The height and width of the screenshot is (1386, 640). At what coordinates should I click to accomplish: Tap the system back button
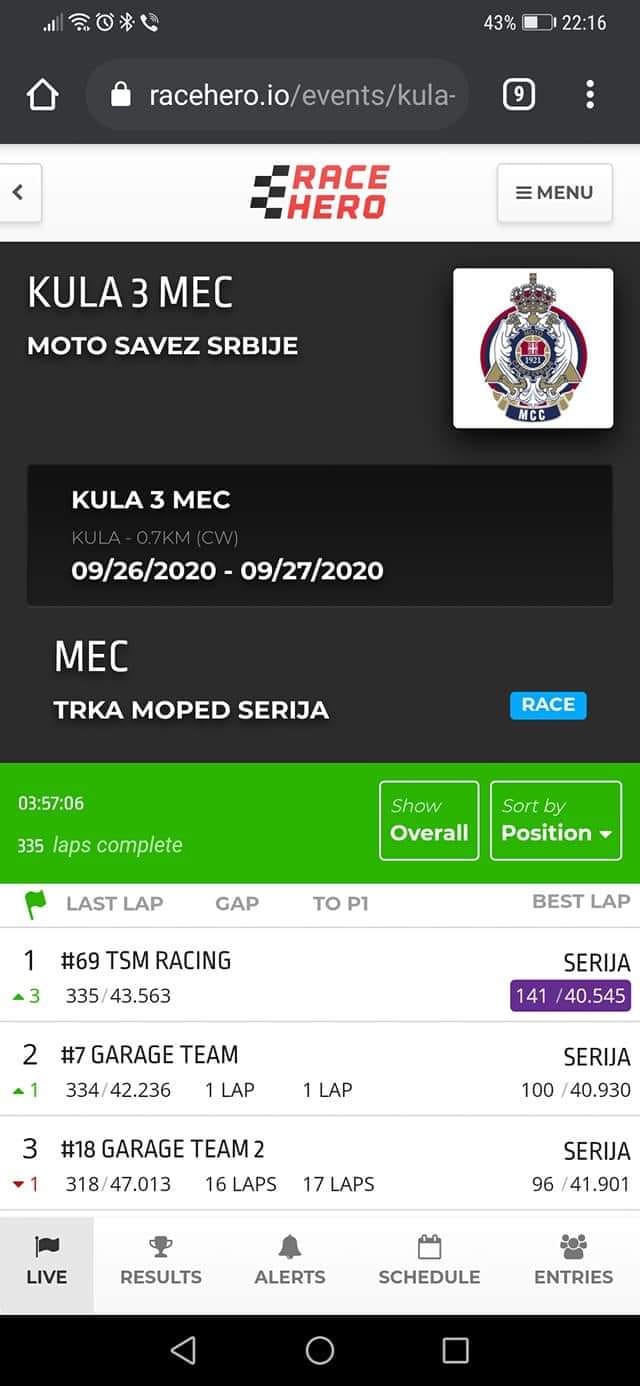[183, 1350]
